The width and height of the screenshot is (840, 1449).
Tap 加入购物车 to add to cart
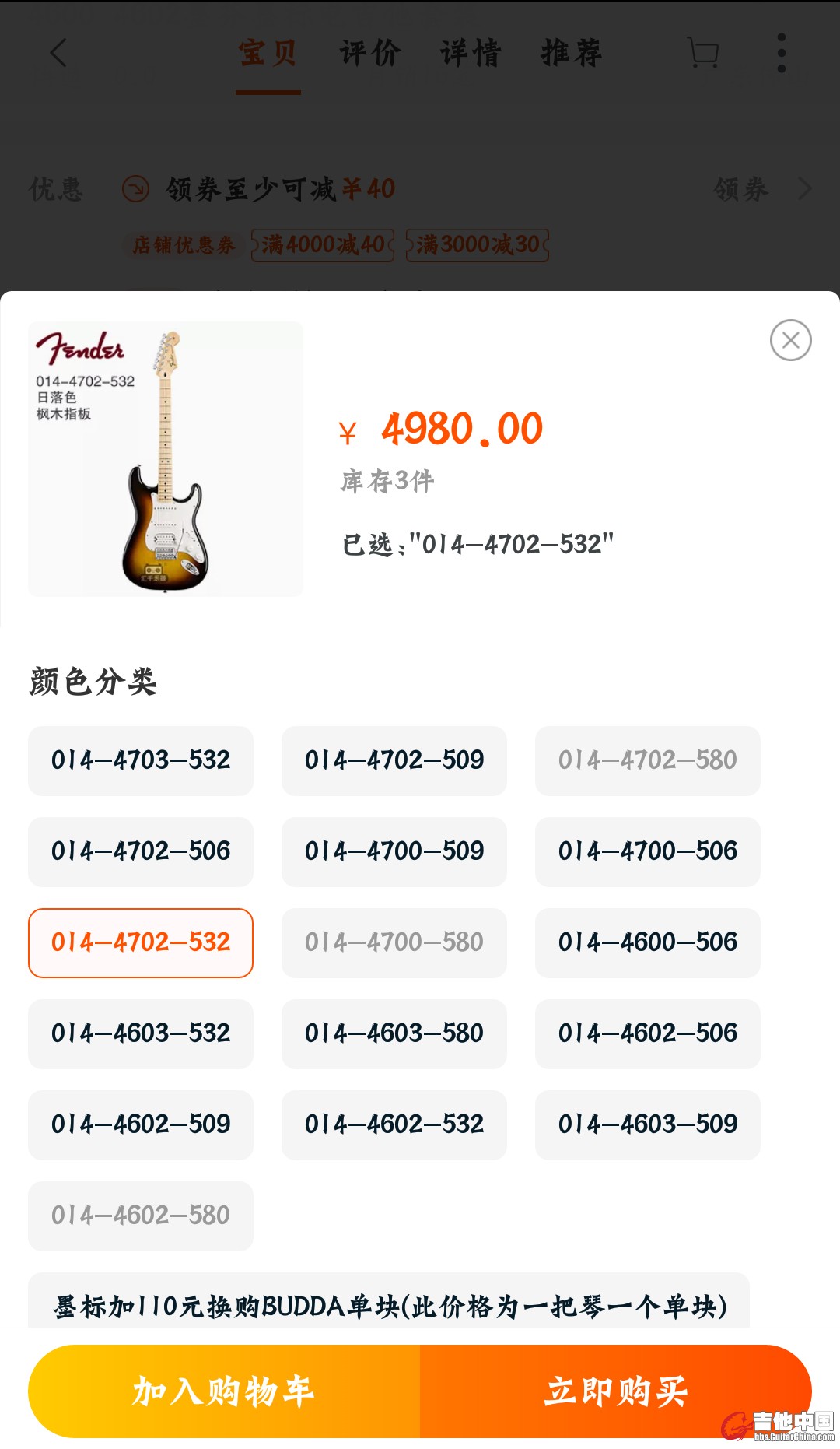(x=224, y=1391)
